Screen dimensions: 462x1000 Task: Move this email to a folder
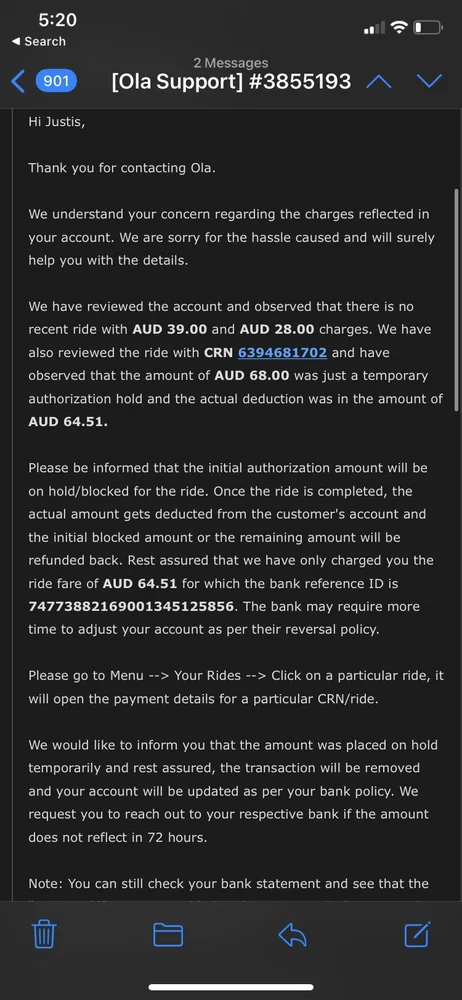click(168, 935)
